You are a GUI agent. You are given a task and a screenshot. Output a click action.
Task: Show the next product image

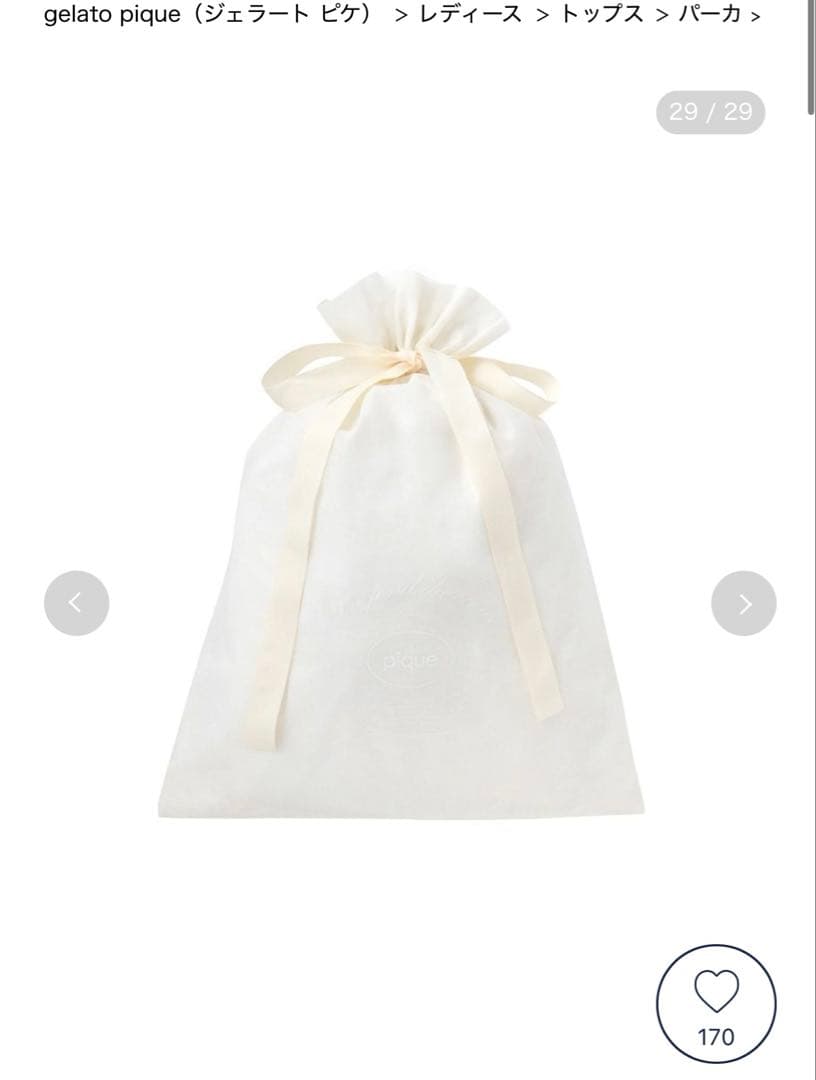[743, 602]
